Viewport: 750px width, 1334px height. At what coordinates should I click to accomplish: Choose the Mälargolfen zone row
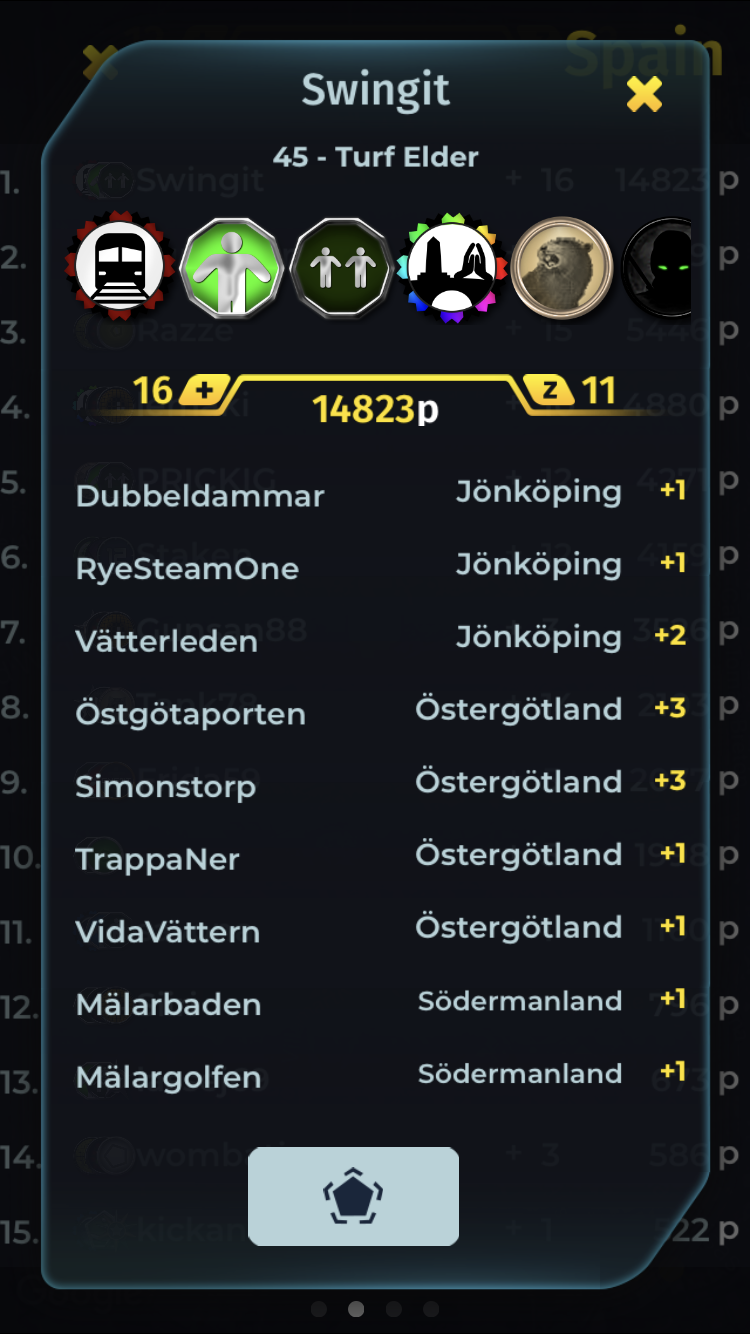click(380, 1076)
